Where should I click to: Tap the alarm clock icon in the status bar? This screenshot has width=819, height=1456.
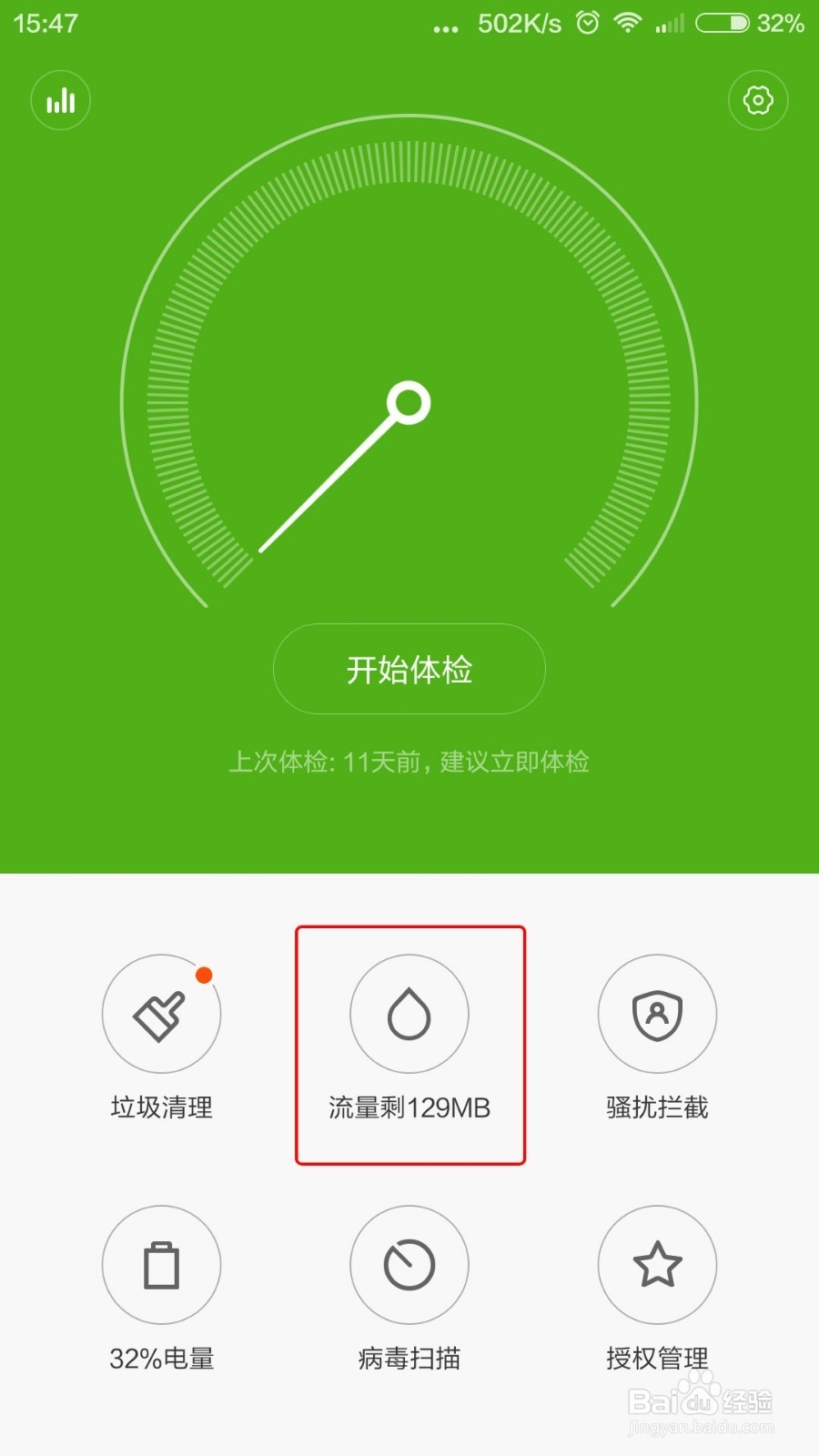pos(587,23)
